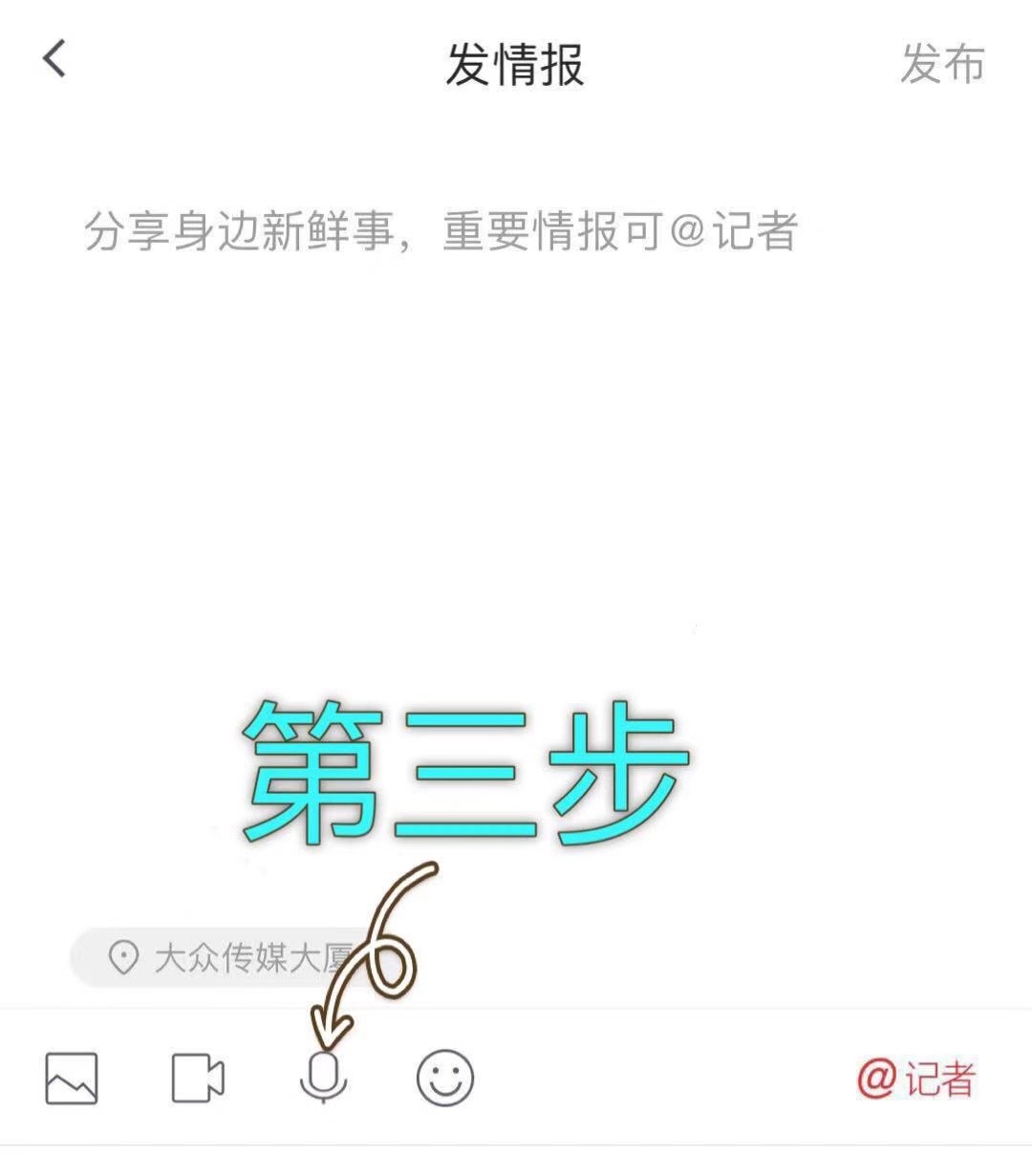The width and height of the screenshot is (1032, 1176).
Task: Attach a video with the camera icon
Action: (198, 1079)
